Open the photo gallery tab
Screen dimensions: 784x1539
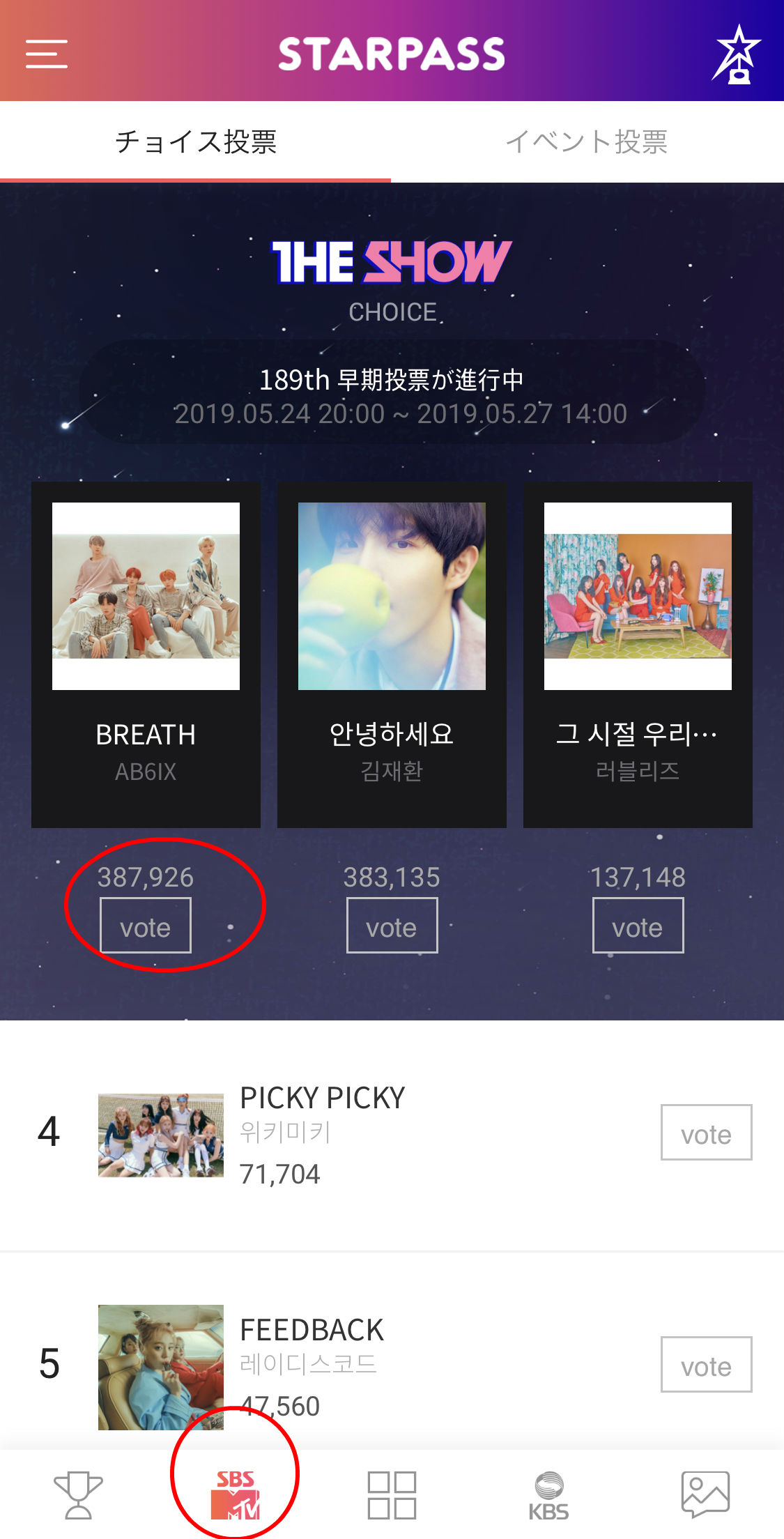[x=705, y=1495]
